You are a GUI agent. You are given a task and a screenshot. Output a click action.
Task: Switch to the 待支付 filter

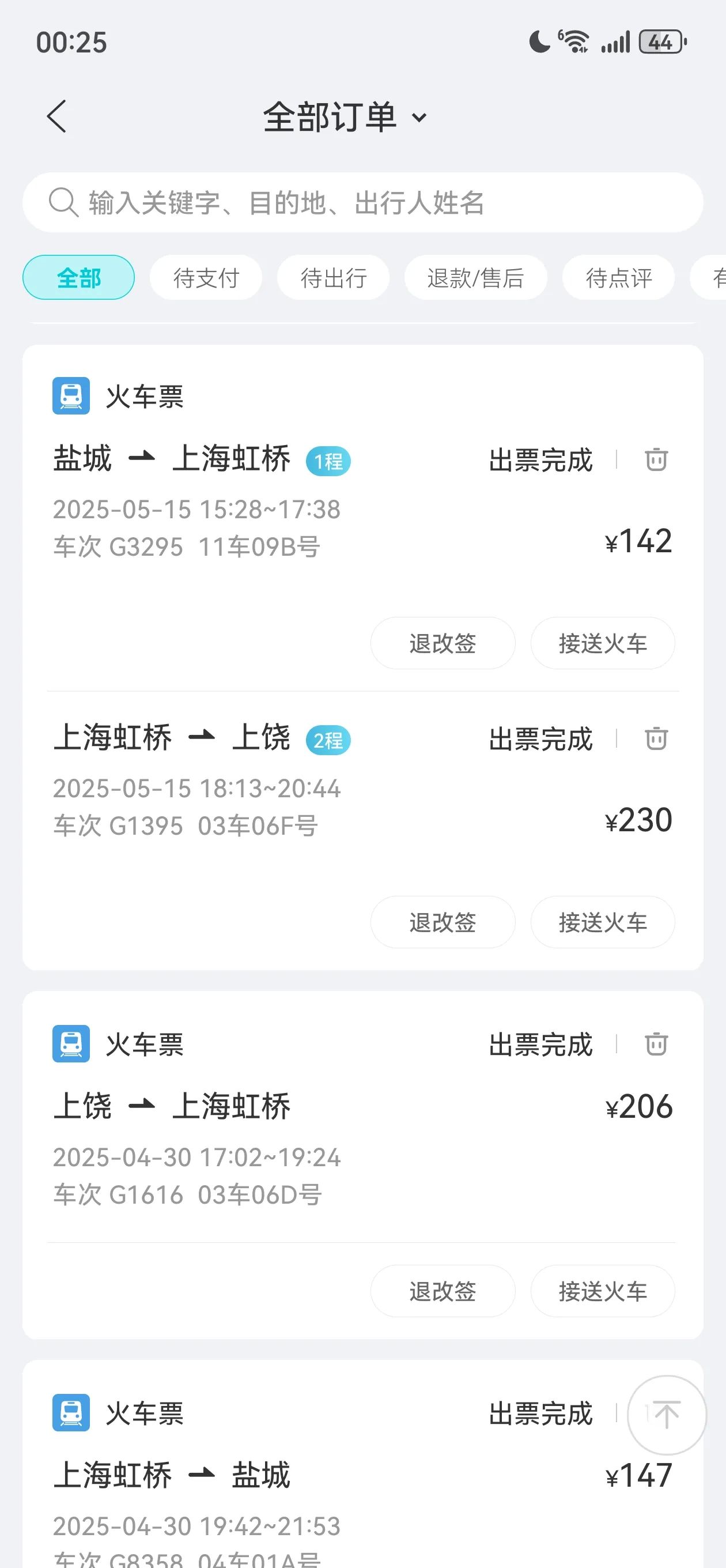(x=206, y=277)
